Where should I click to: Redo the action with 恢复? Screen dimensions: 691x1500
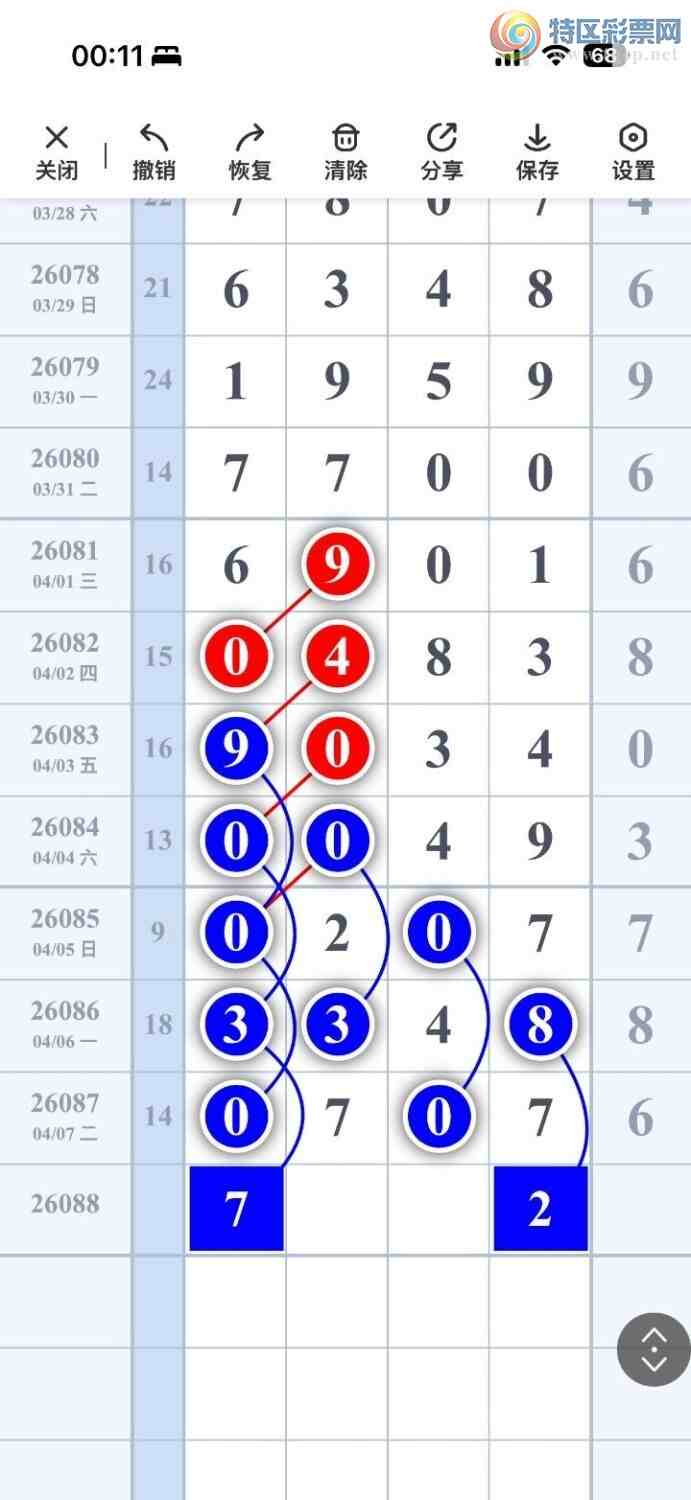(x=249, y=152)
